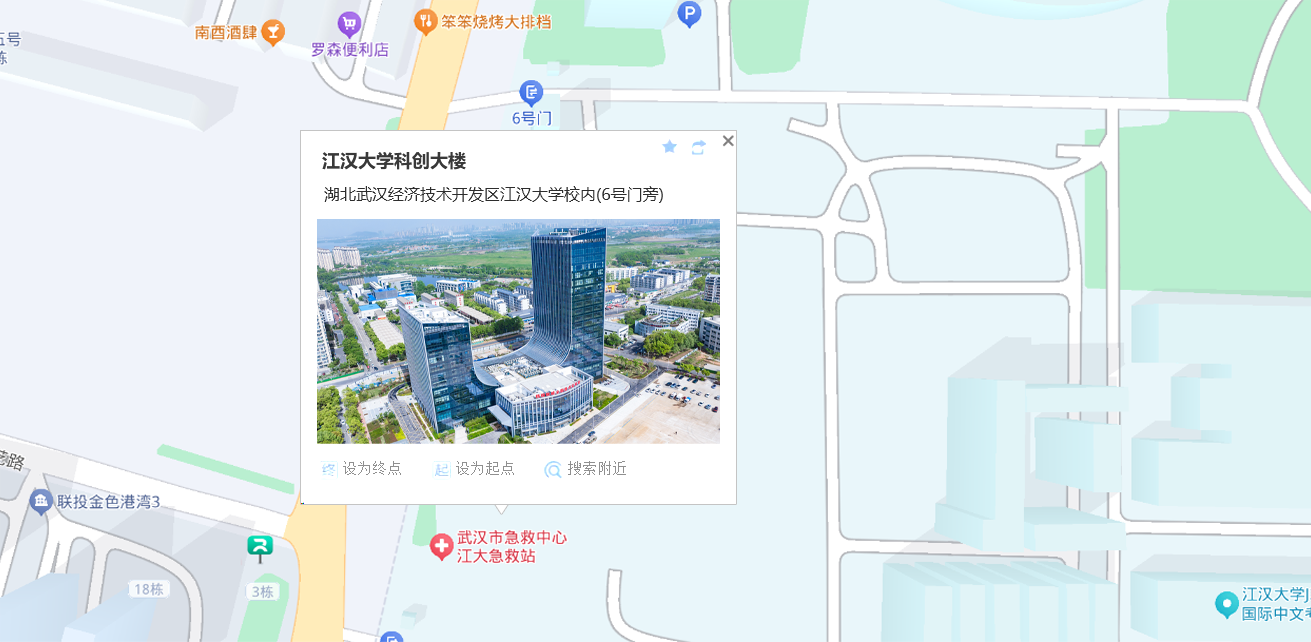Close the 江汉大学科创大楼 info popup
The image size is (1311, 642).
728,141
